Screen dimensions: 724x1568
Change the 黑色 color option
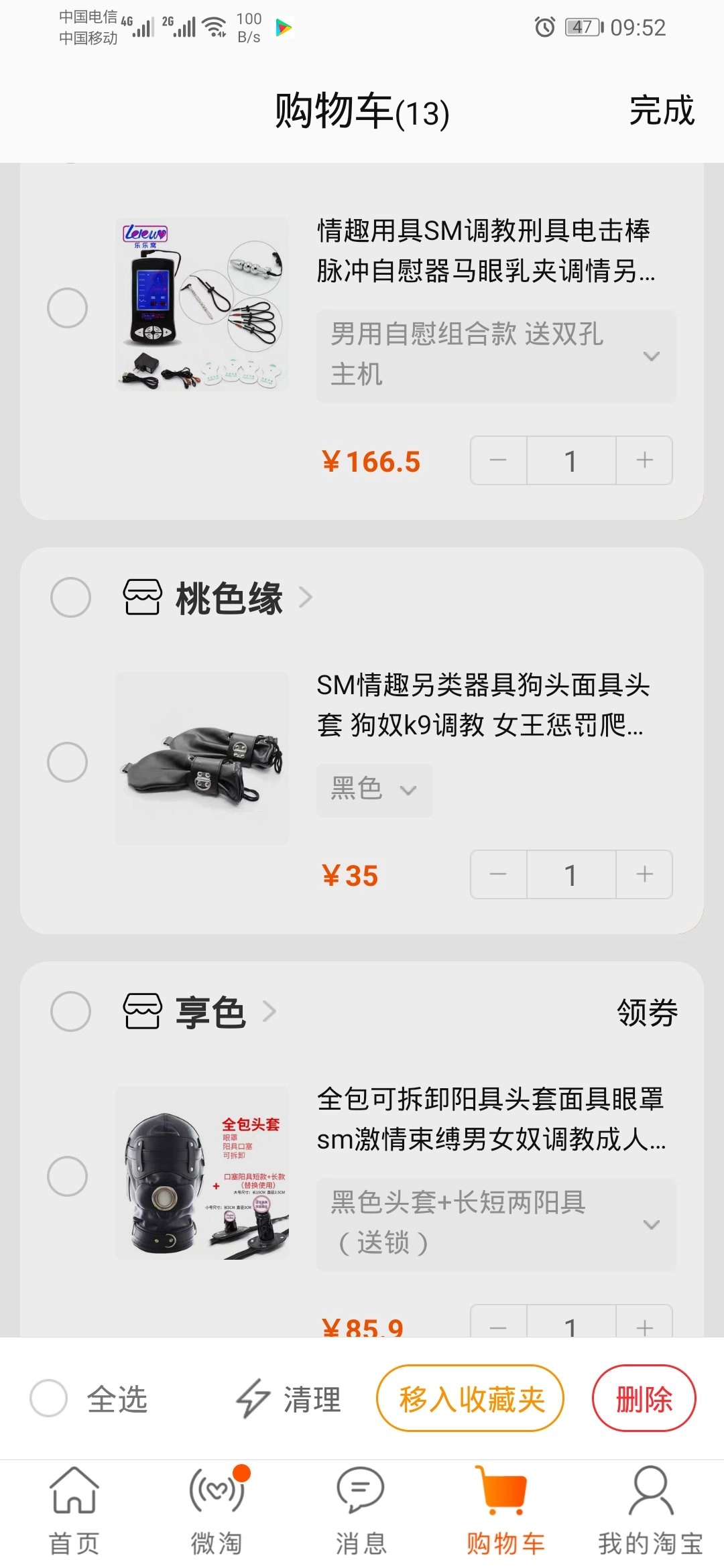pos(373,789)
